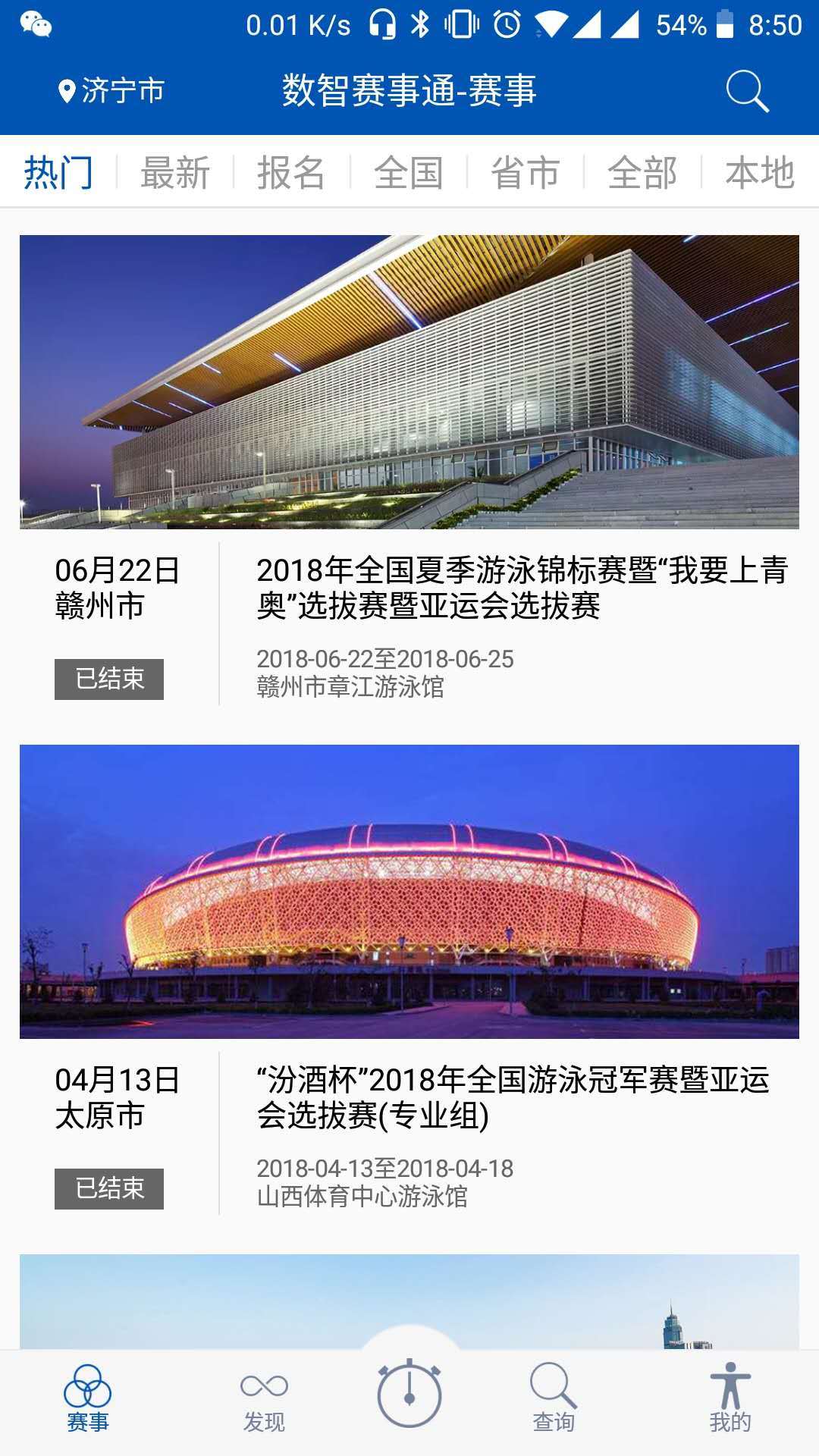Screen dimensions: 819x1456
Task: Switch to the 最新 tab
Action: point(176,173)
